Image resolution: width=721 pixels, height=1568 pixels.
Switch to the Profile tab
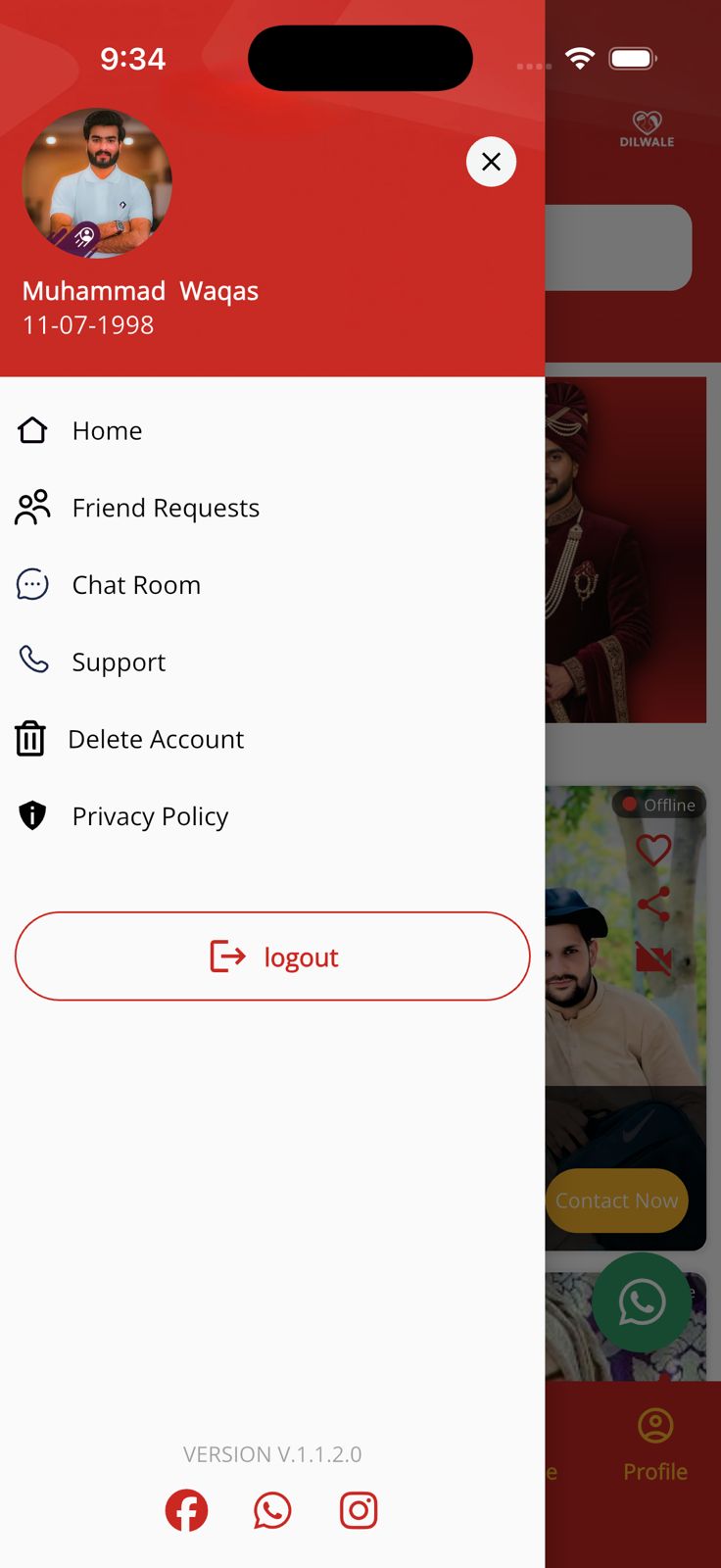point(654,1443)
